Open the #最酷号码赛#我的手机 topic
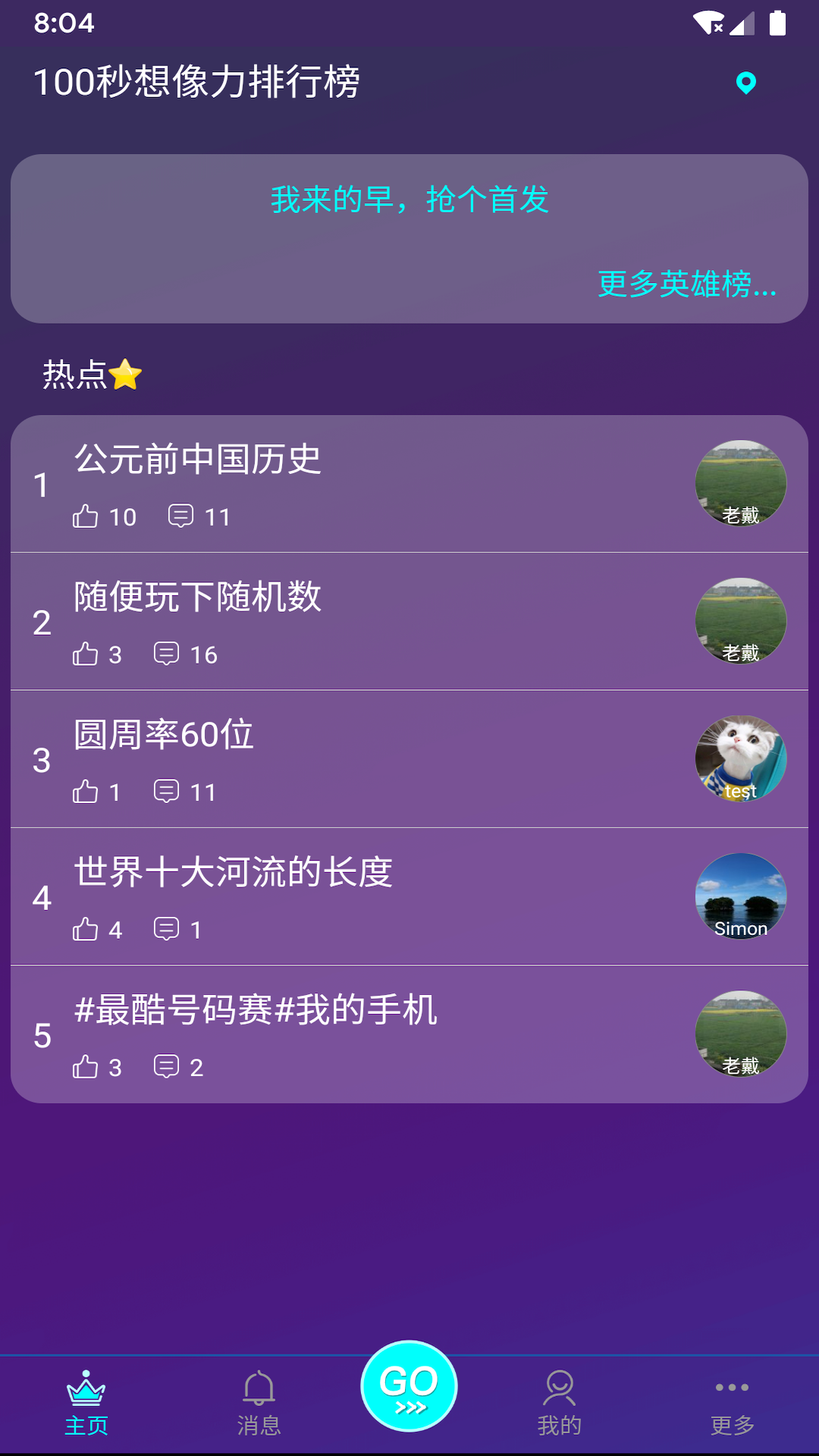Image resolution: width=819 pixels, height=1456 pixels. [256, 1010]
